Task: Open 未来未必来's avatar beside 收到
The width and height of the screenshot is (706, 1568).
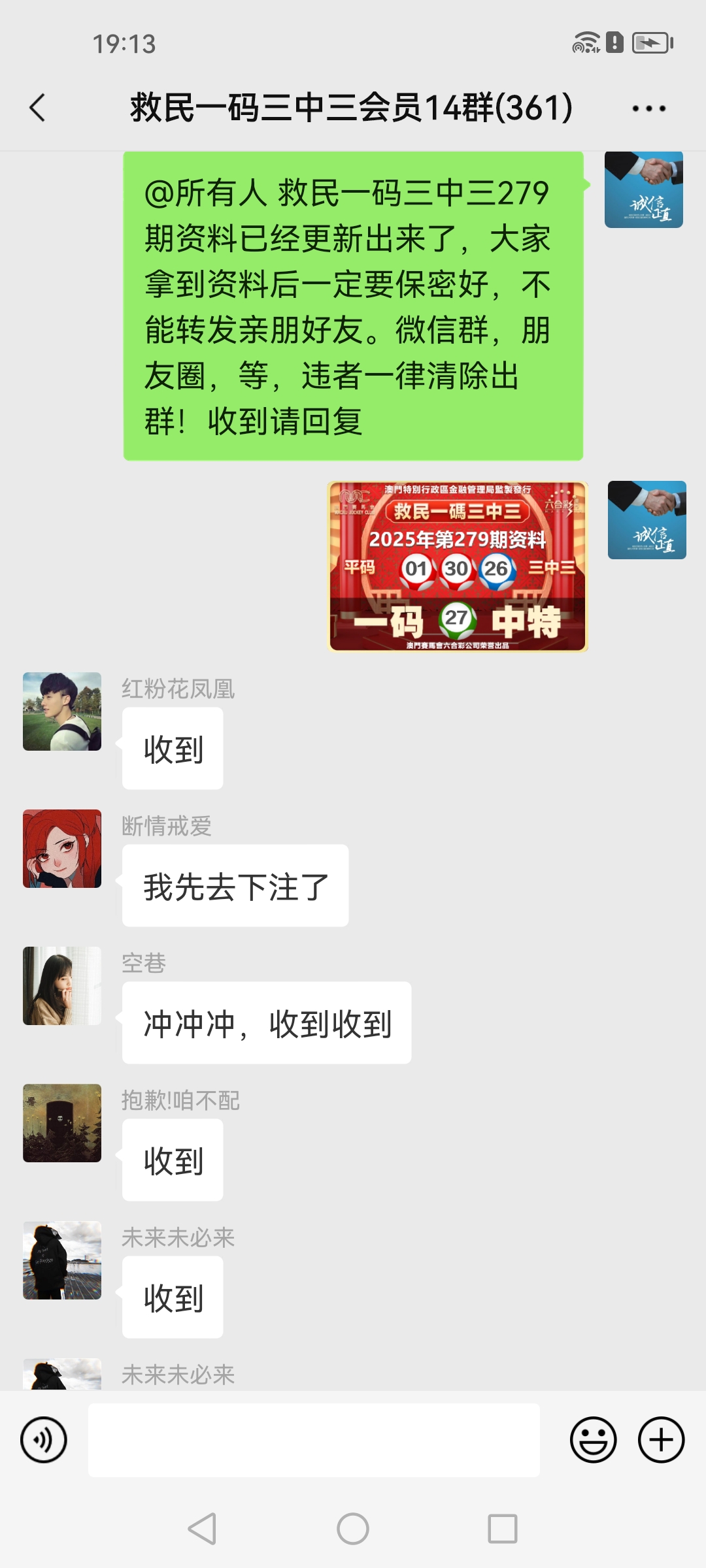Action: (62, 1260)
